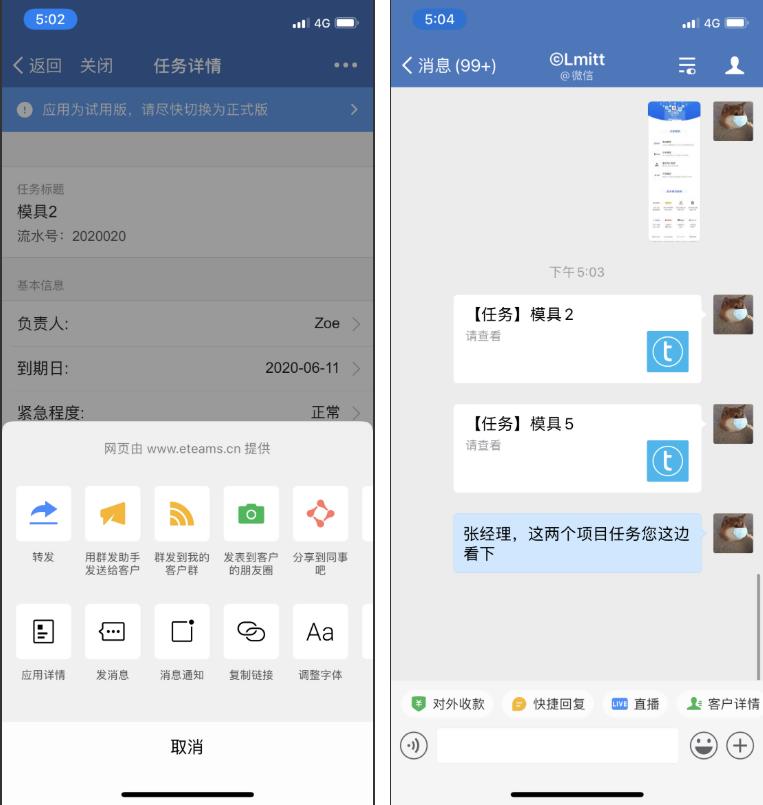Tap 复制链接 to copy the link
Screen dimensions: 763x805
[x=251, y=631]
